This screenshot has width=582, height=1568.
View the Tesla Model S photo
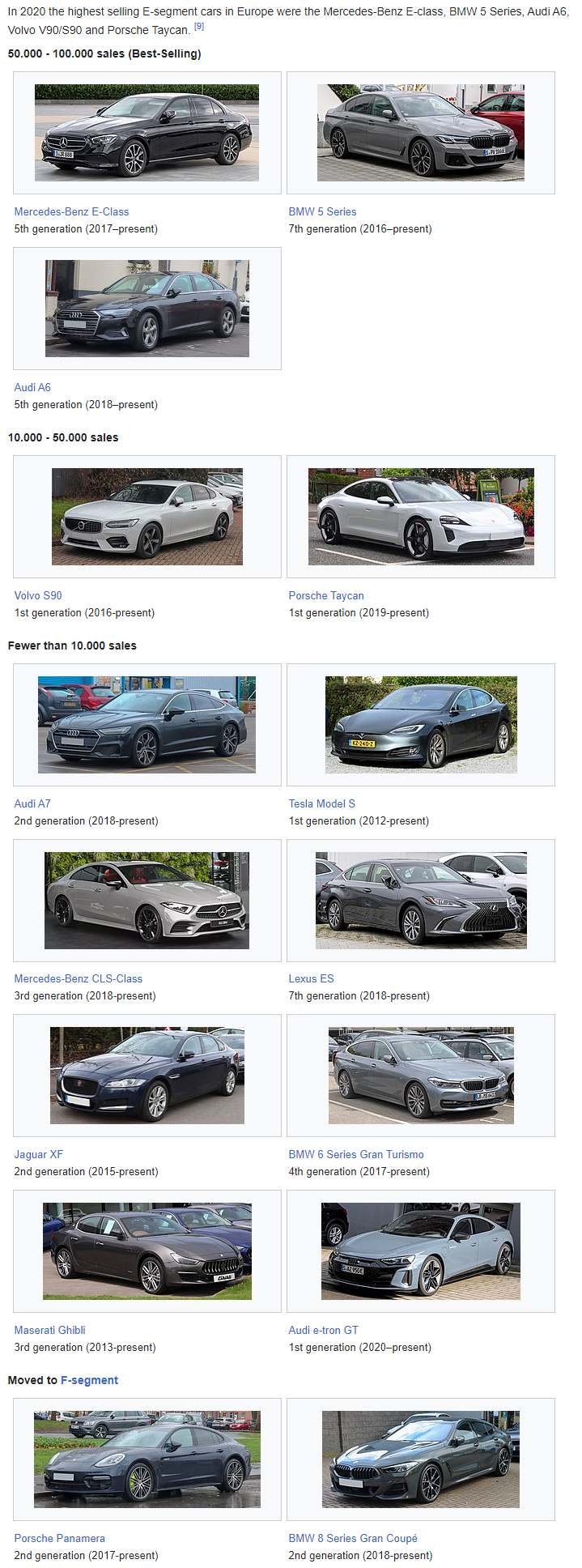pyautogui.click(x=421, y=724)
